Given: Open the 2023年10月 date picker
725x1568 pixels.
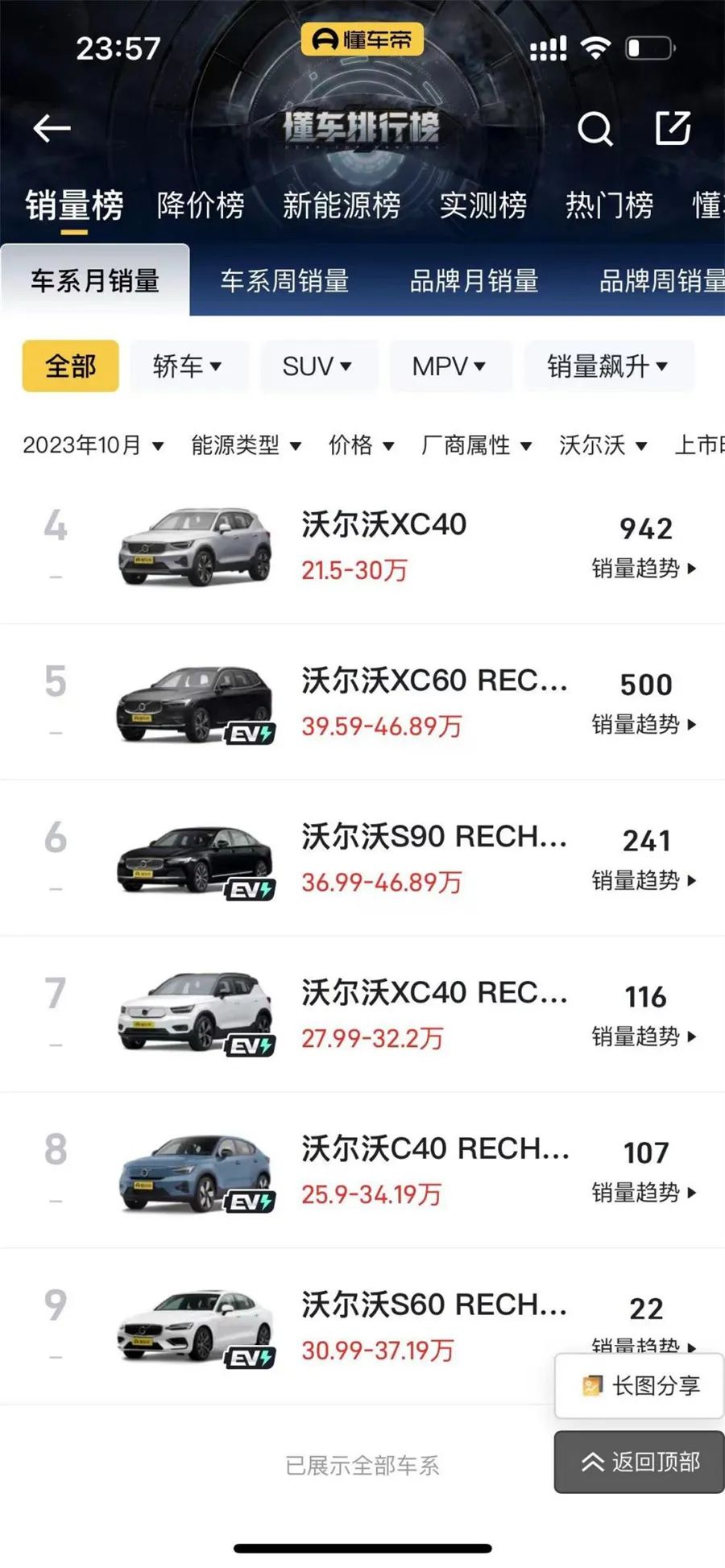Looking at the screenshot, I should [93, 445].
